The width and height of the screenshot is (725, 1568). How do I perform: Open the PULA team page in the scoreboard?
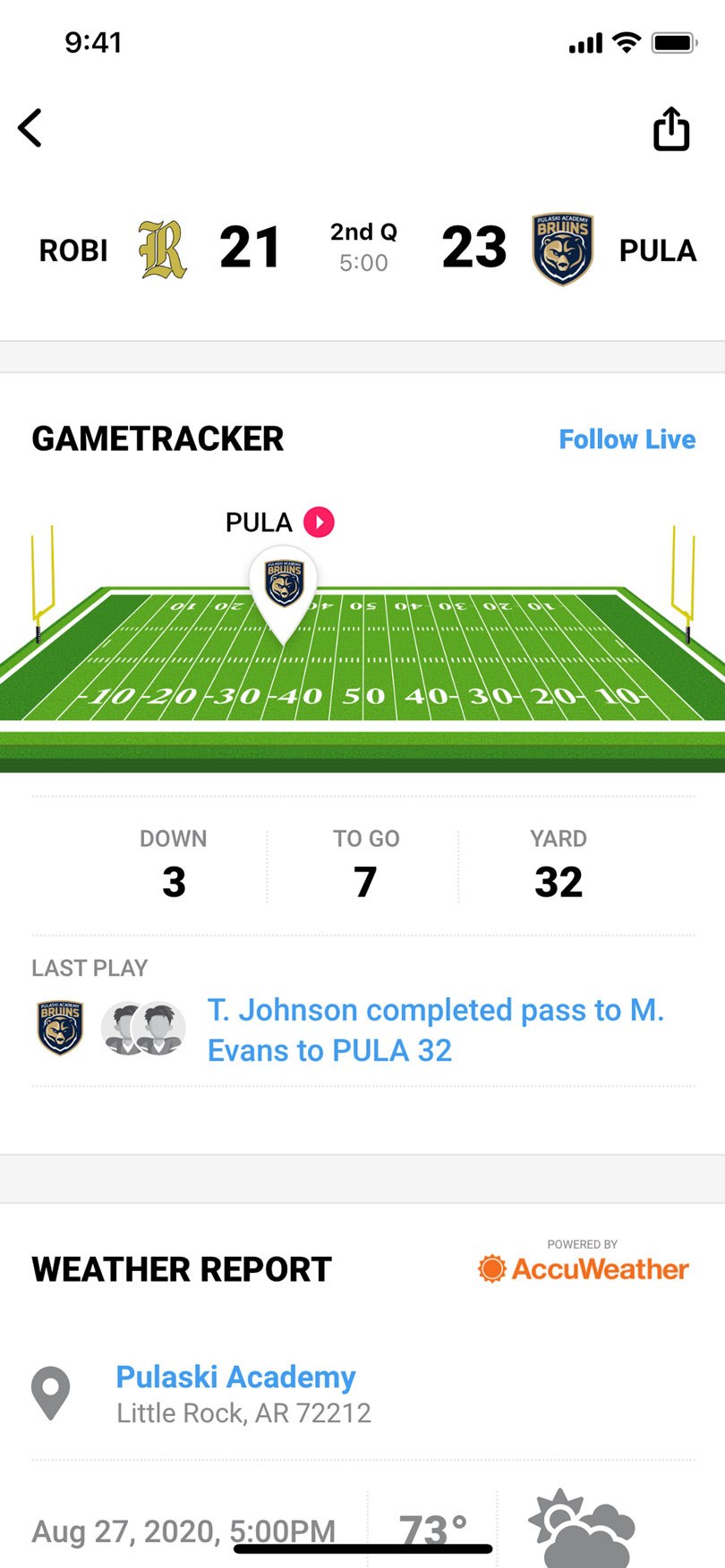pyautogui.click(x=657, y=250)
